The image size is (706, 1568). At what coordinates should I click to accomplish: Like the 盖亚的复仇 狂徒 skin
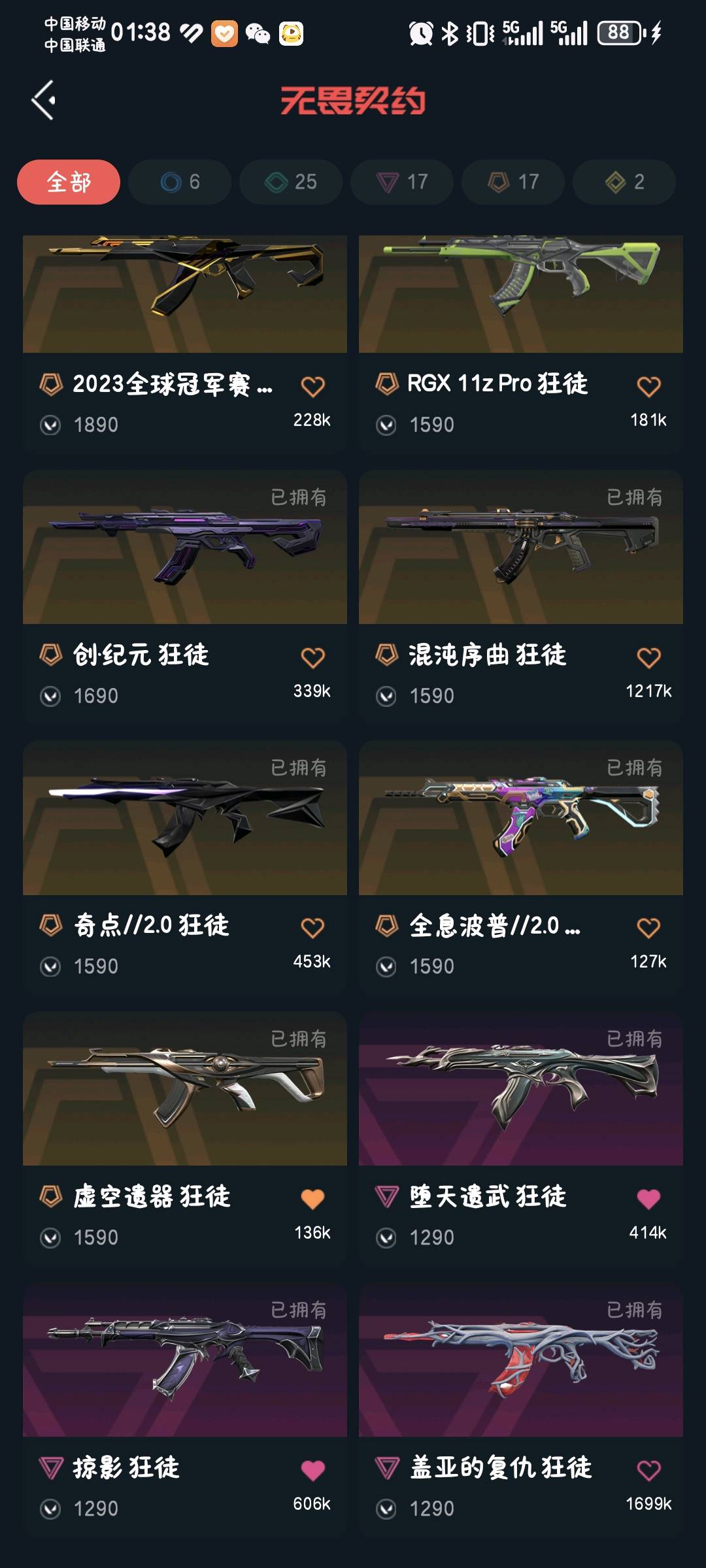click(x=648, y=1470)
